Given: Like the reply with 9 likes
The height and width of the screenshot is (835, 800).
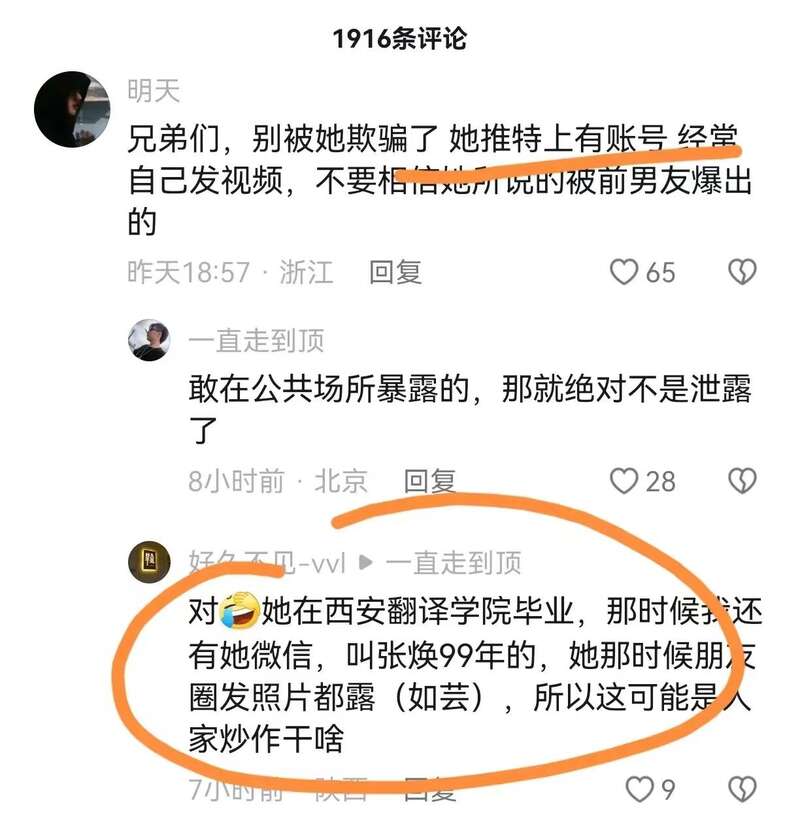Looking at the screenshot, I should click(639, 790).
